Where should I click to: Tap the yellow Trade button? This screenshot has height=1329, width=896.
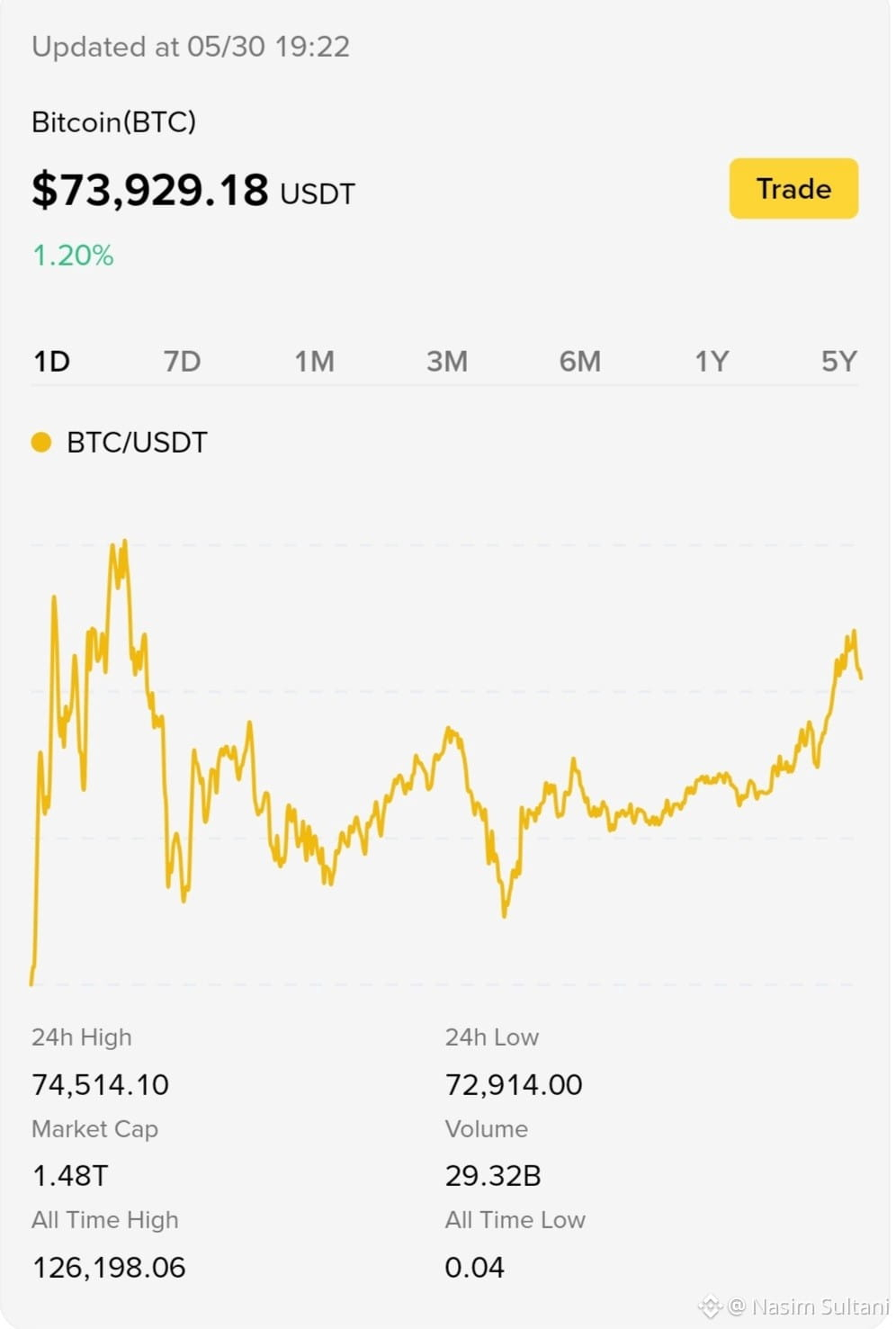coord(793,189)
